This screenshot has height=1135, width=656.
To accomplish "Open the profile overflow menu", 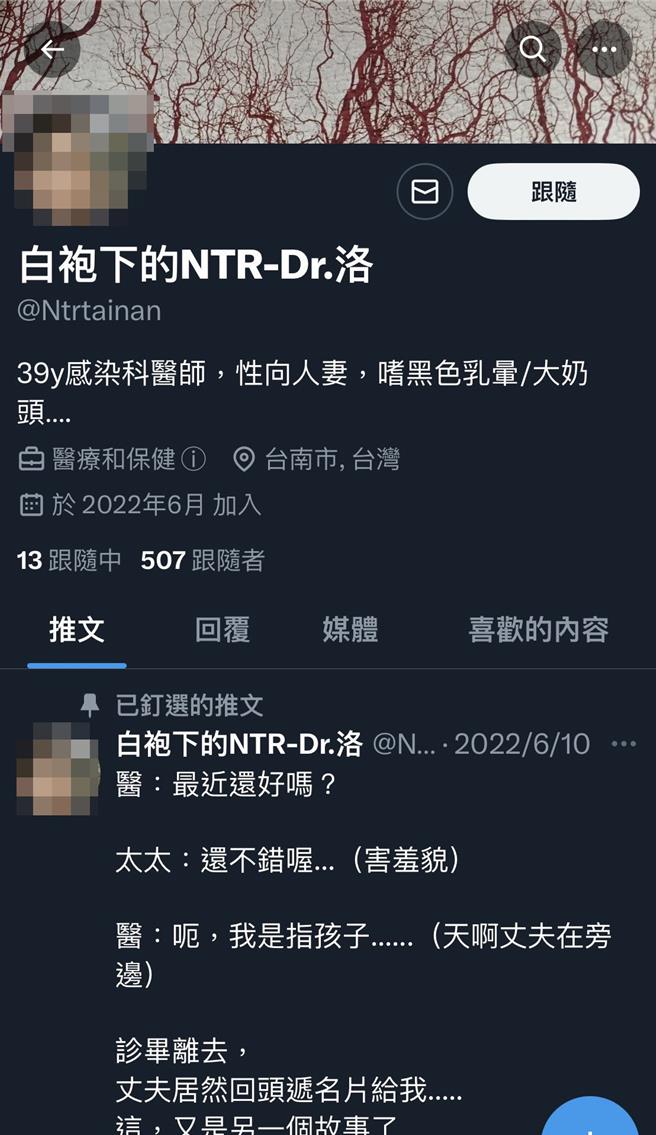I will pos(604,49).
